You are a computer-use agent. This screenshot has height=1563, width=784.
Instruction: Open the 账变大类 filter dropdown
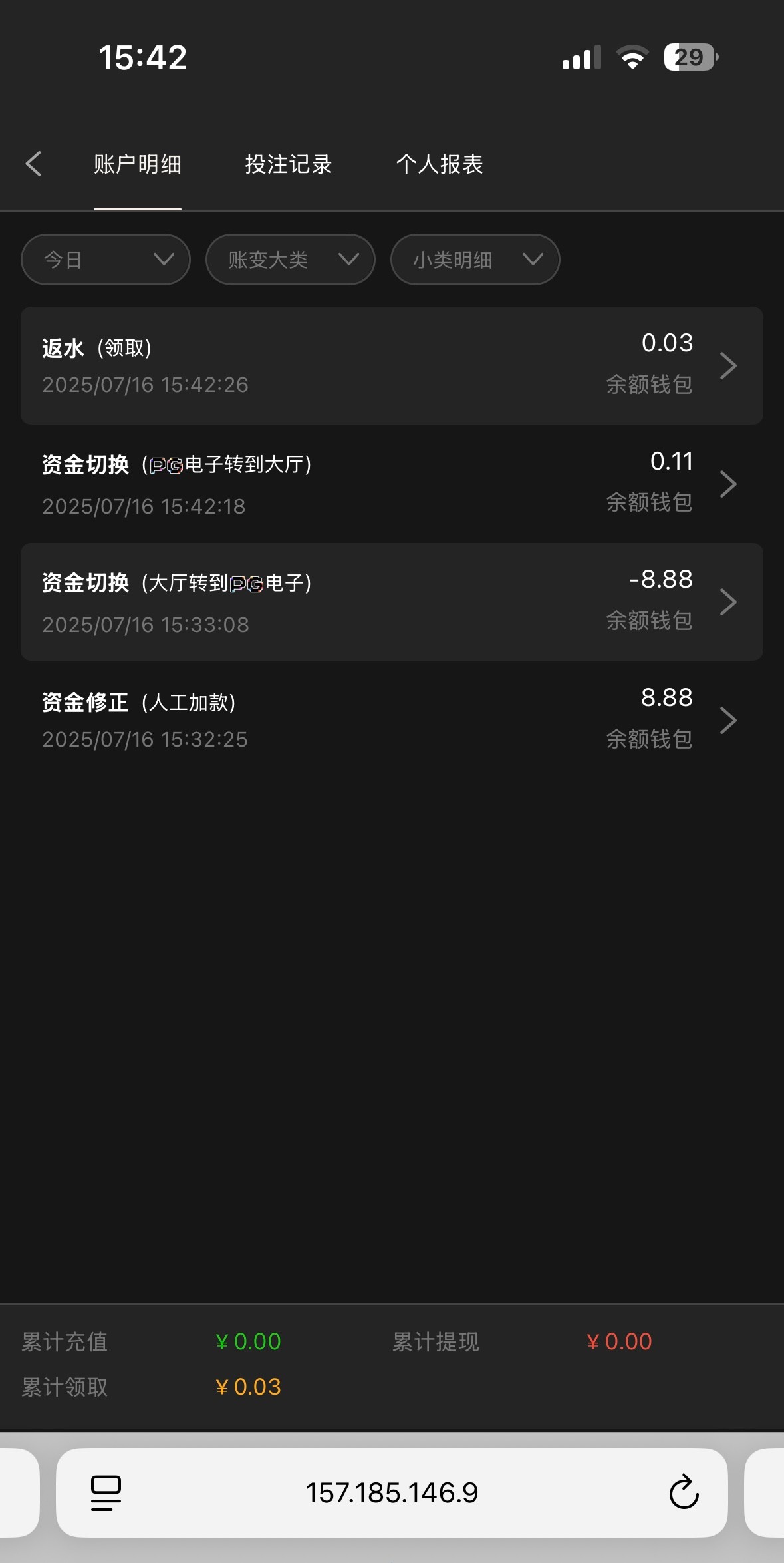point(291,260)
